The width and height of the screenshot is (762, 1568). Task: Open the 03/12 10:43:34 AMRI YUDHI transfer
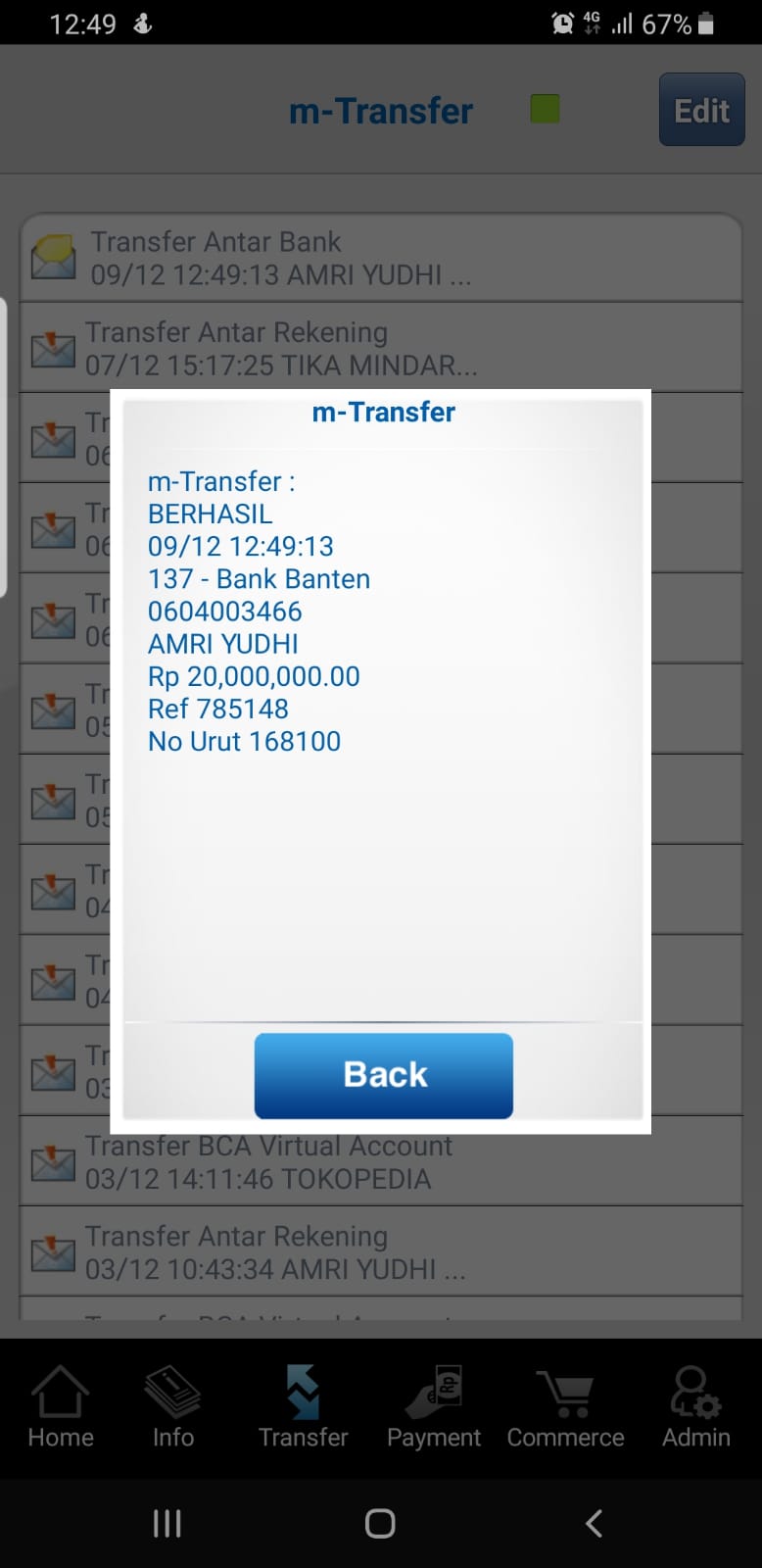(380, 1251)
